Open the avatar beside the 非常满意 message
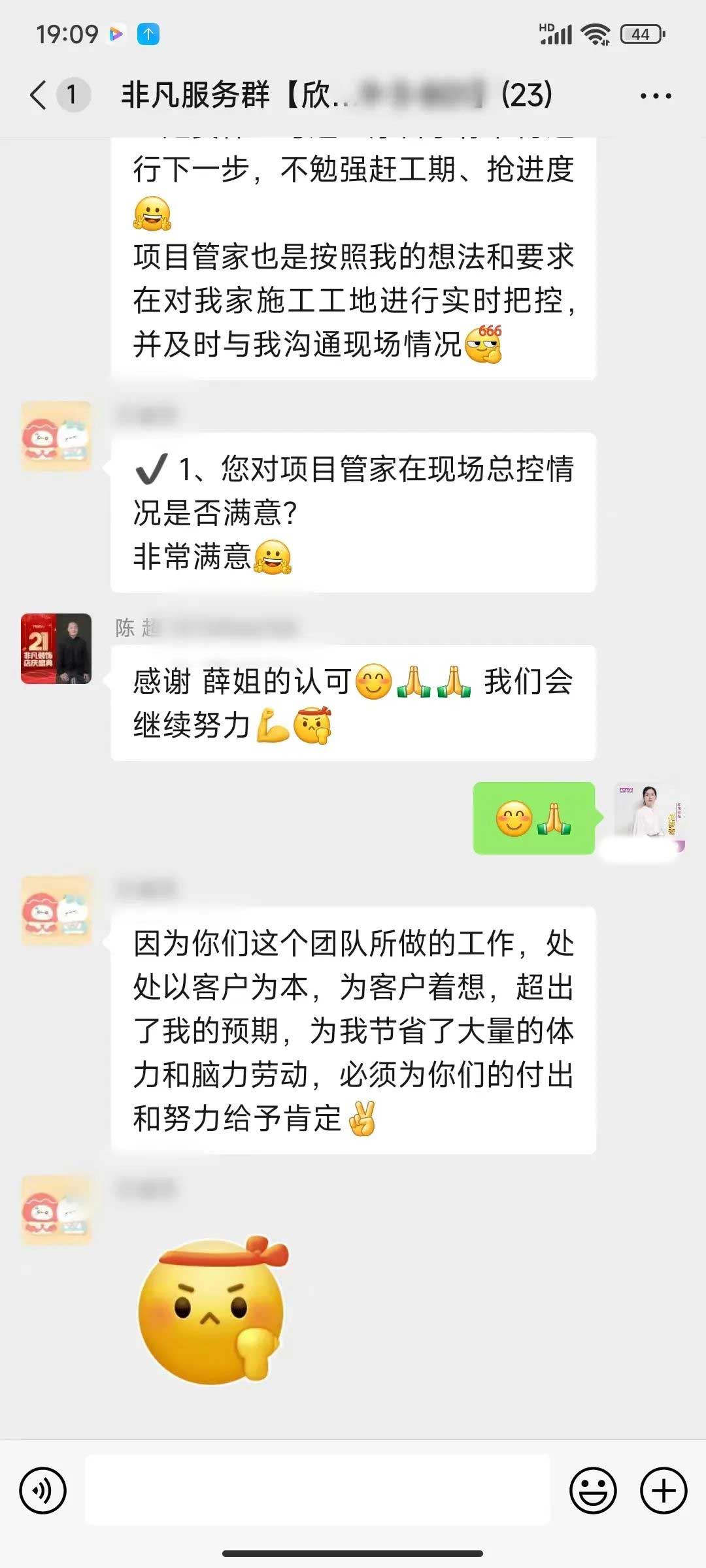706x1568 pixels. click(56, 436)
